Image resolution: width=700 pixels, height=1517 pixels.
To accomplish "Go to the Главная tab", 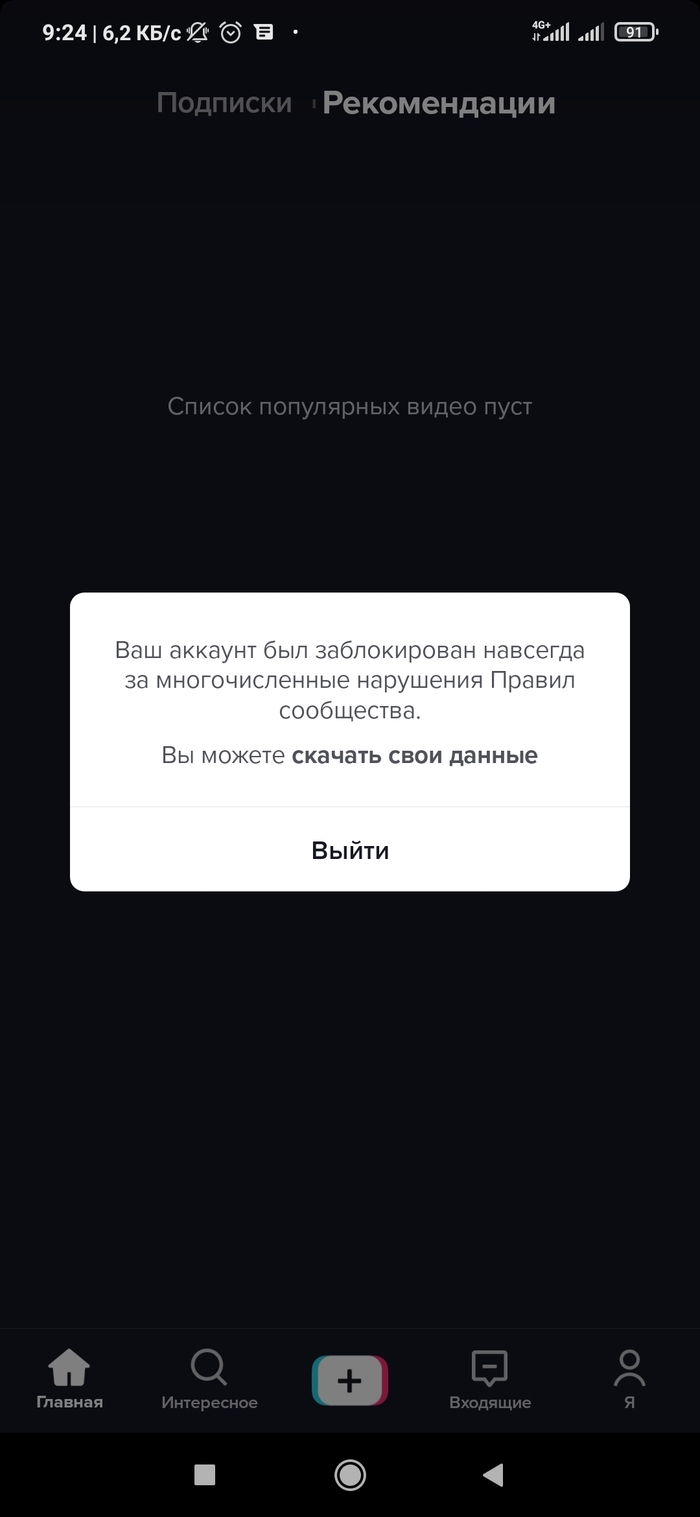I will coord(69,1379).
